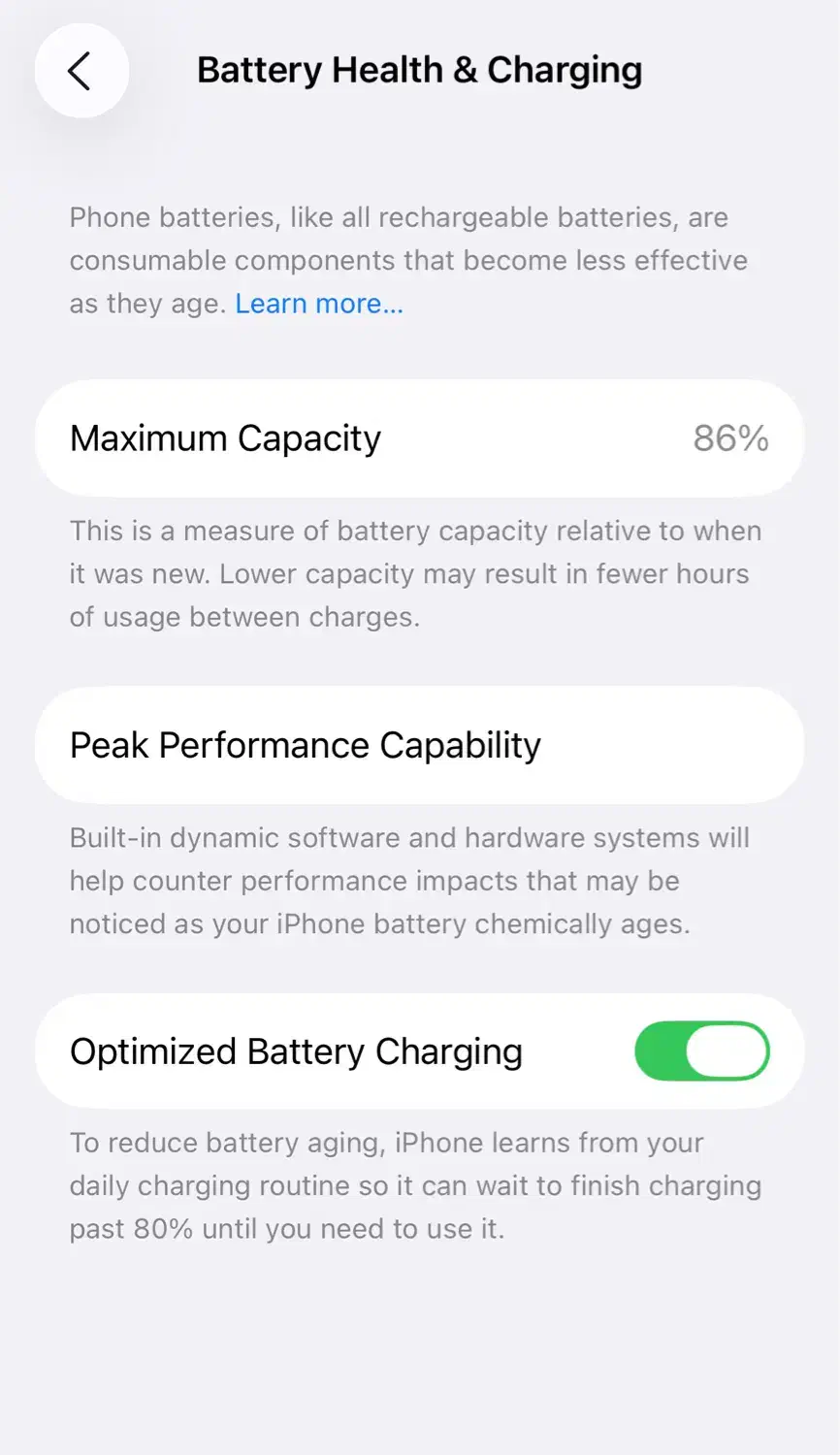840x1455 pixels.
Task: Tap the charging routine explanation text
Action: pyautogui.click(x=415, y=1185)
